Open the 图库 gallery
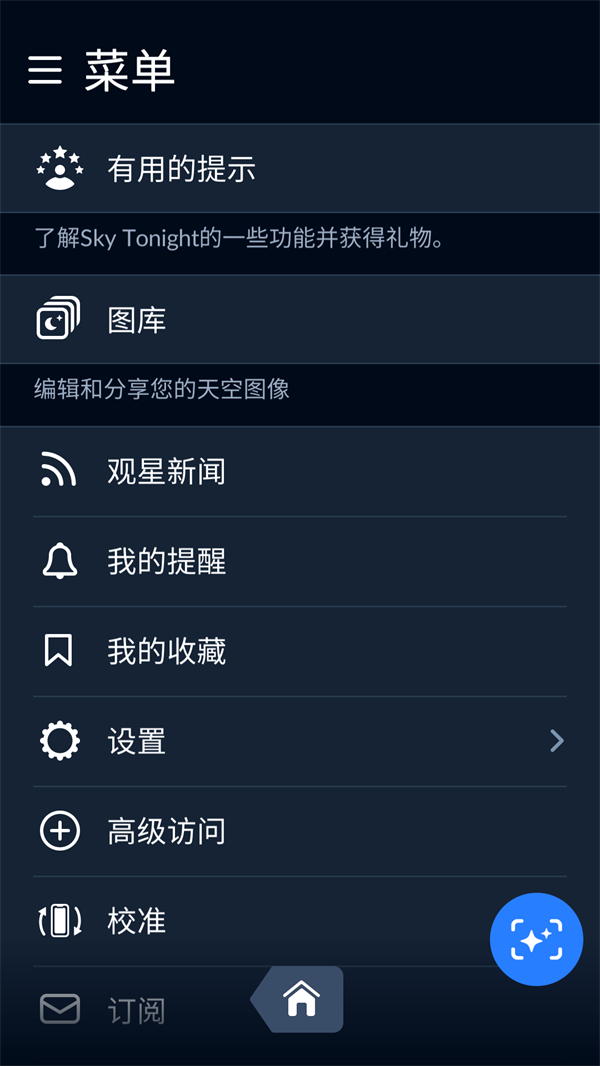 [x=137, y=321]
